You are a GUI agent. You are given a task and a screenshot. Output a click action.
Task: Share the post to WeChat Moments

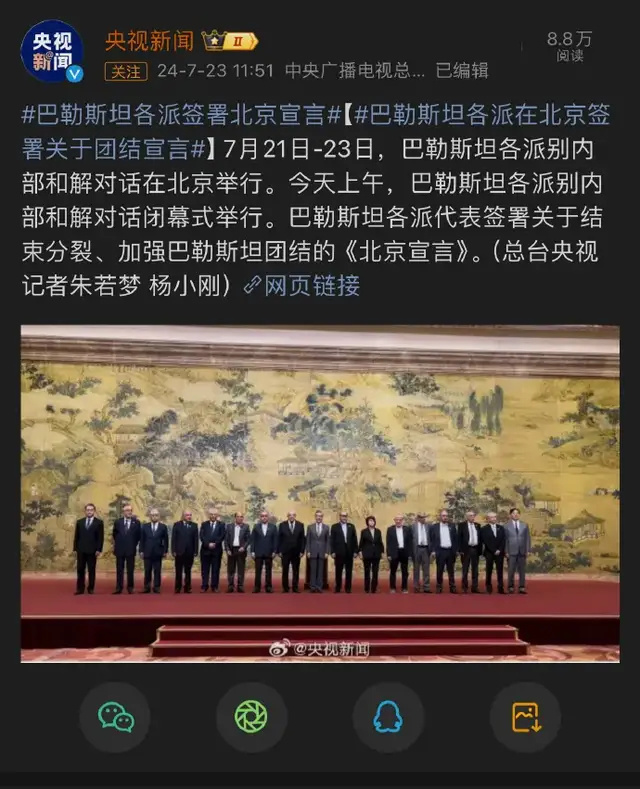tap(251, 717)
